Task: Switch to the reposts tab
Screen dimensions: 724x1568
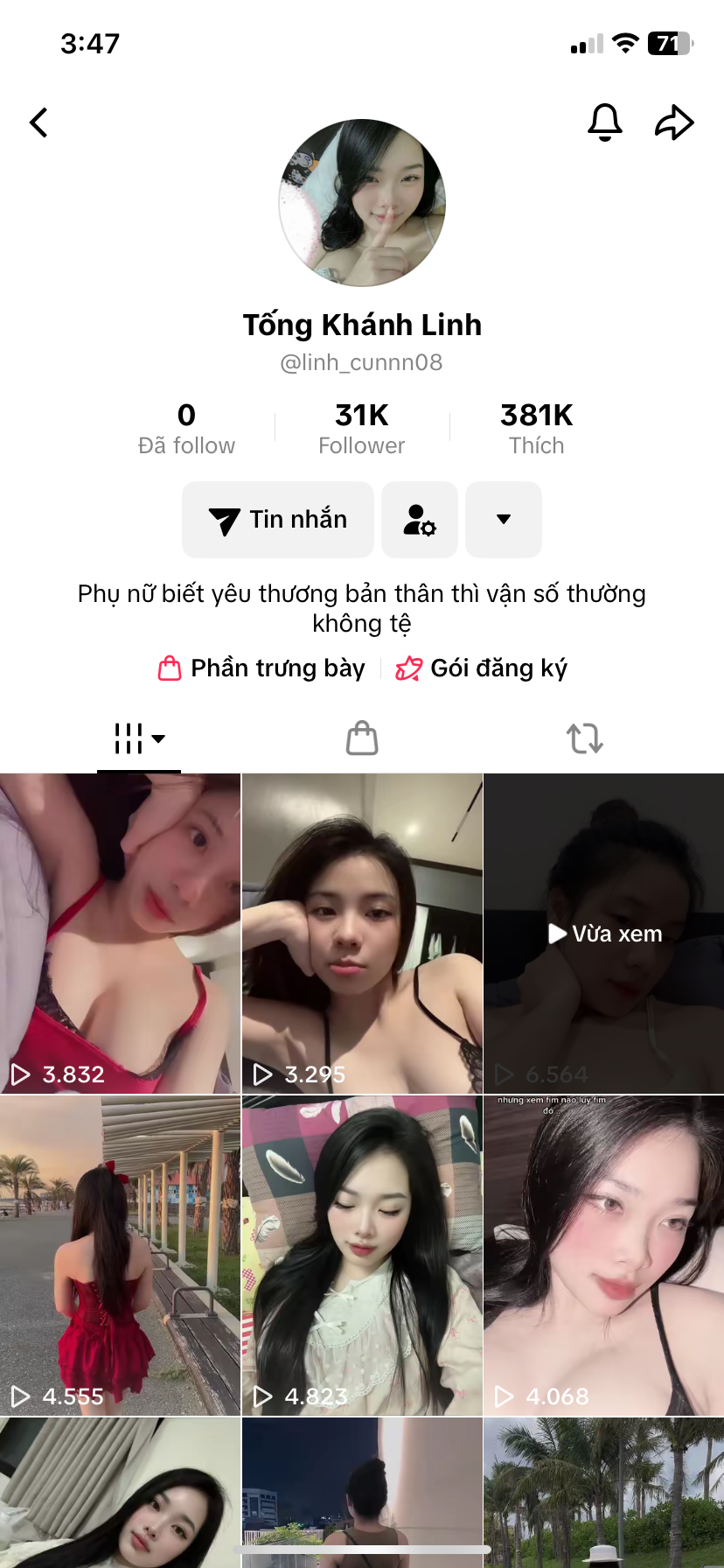Action: click(584, 738)
